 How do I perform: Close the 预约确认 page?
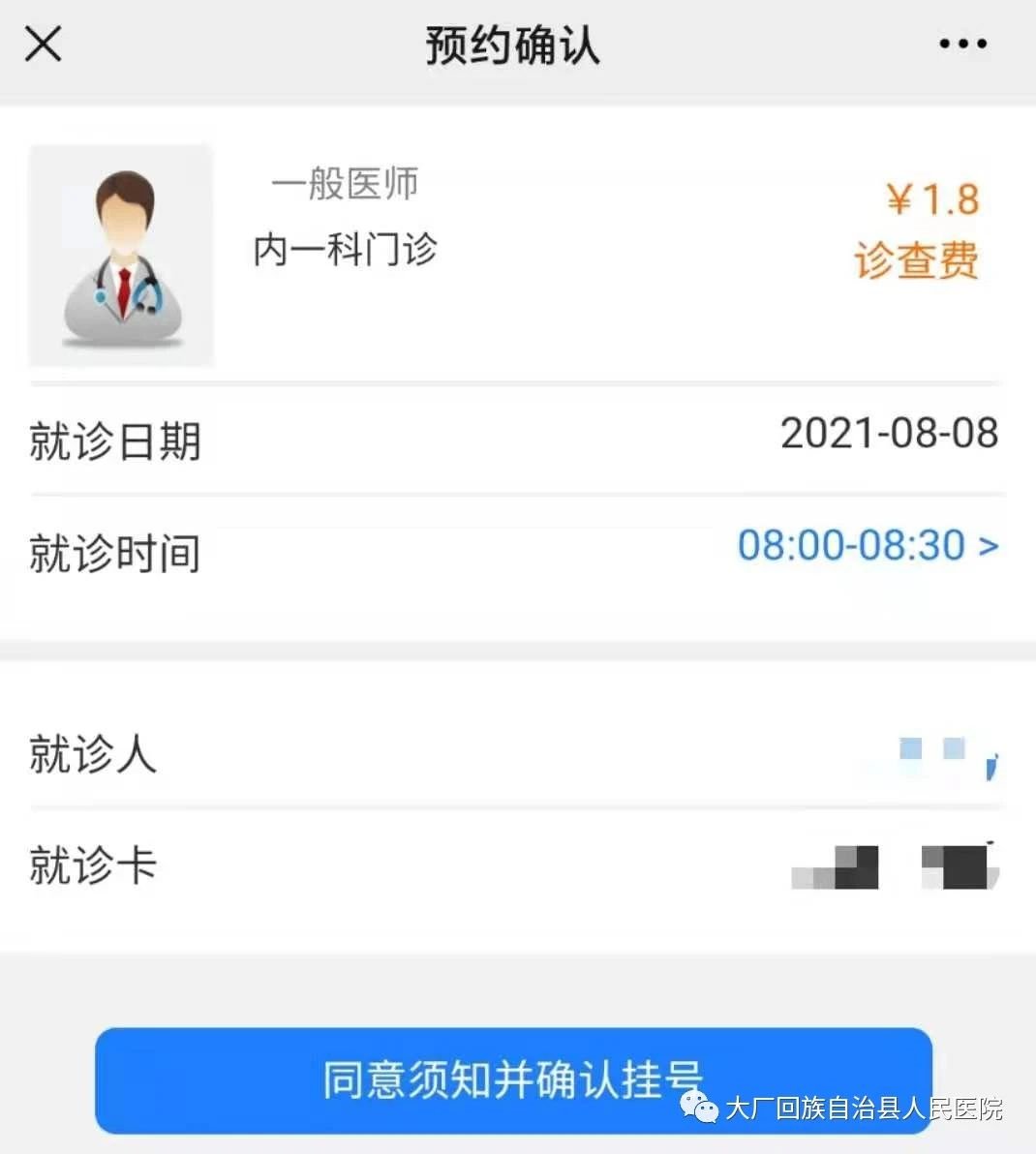click(x=44, y=45)
